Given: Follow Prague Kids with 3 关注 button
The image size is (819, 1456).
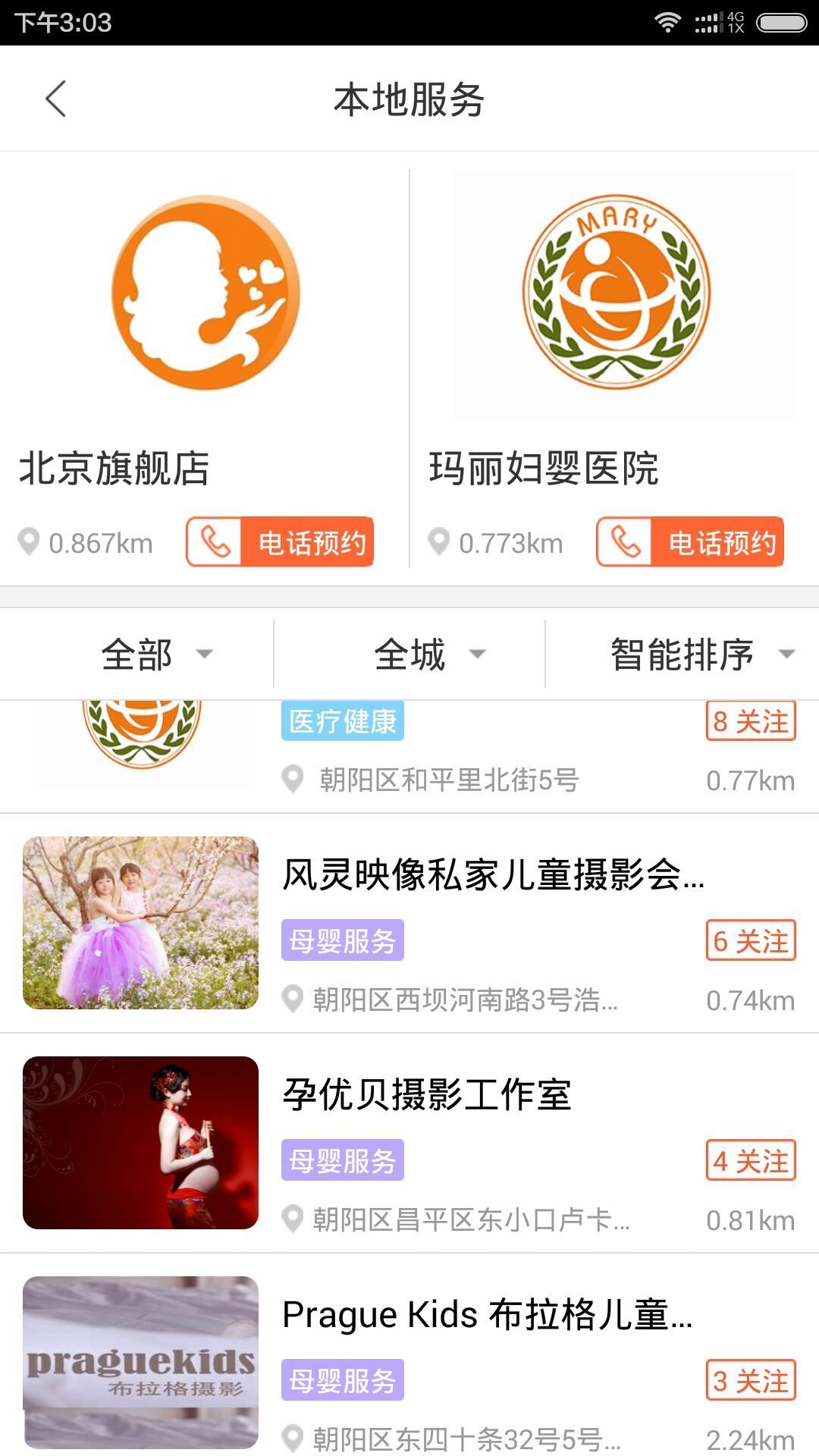Looking at the screenshot, I should pyautogui.click(x=751, y=1381).
